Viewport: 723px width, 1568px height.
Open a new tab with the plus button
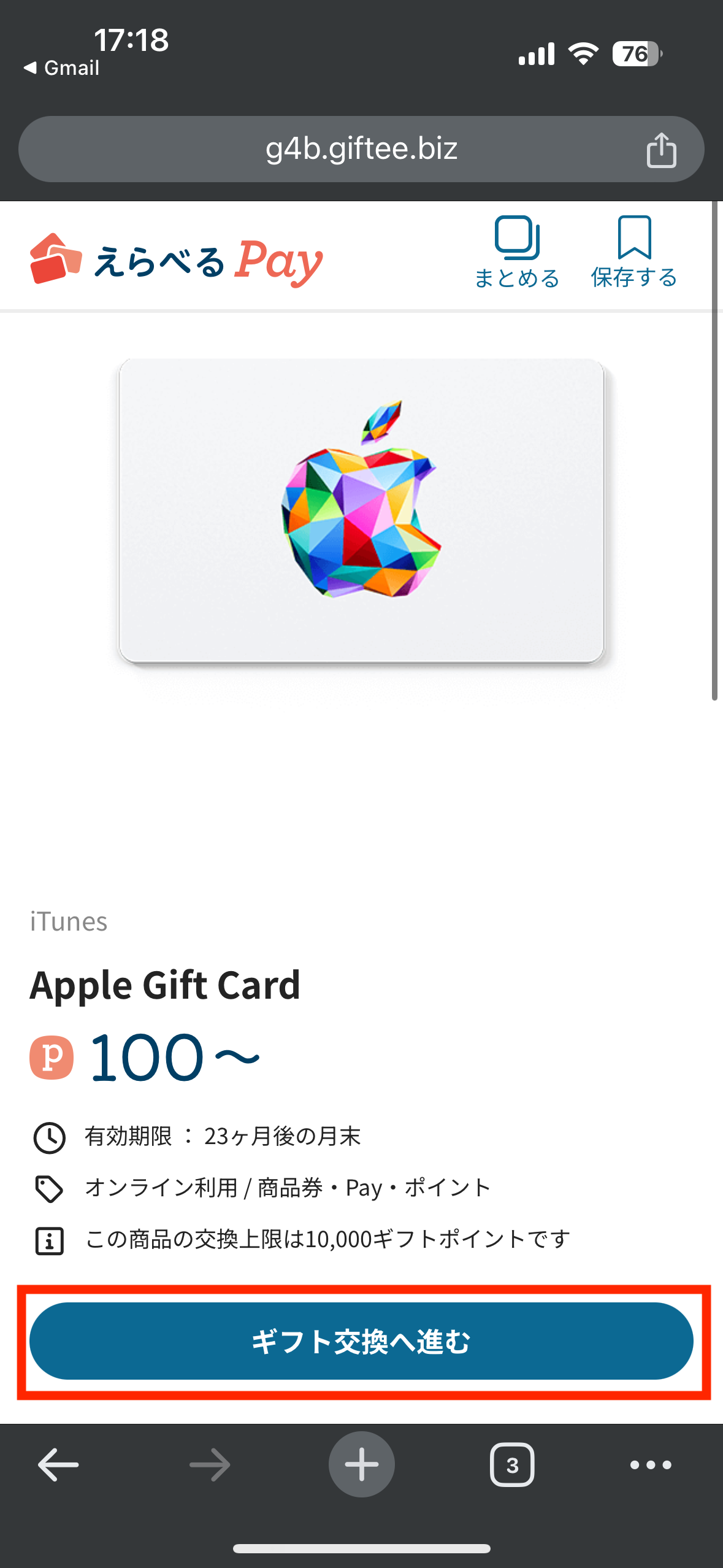click(361, 1464)
